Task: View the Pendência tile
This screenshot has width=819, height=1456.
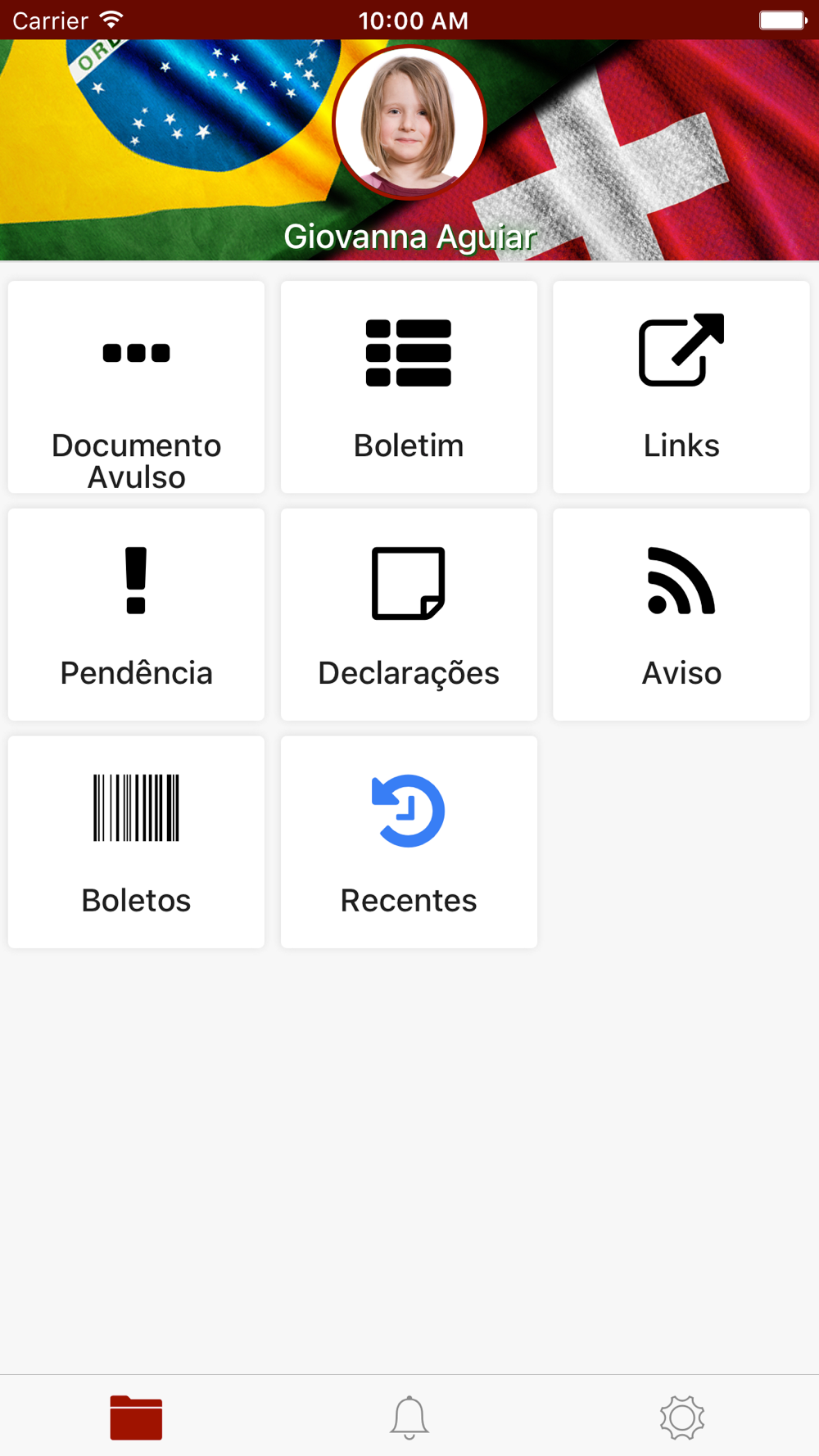Action: 136,614
